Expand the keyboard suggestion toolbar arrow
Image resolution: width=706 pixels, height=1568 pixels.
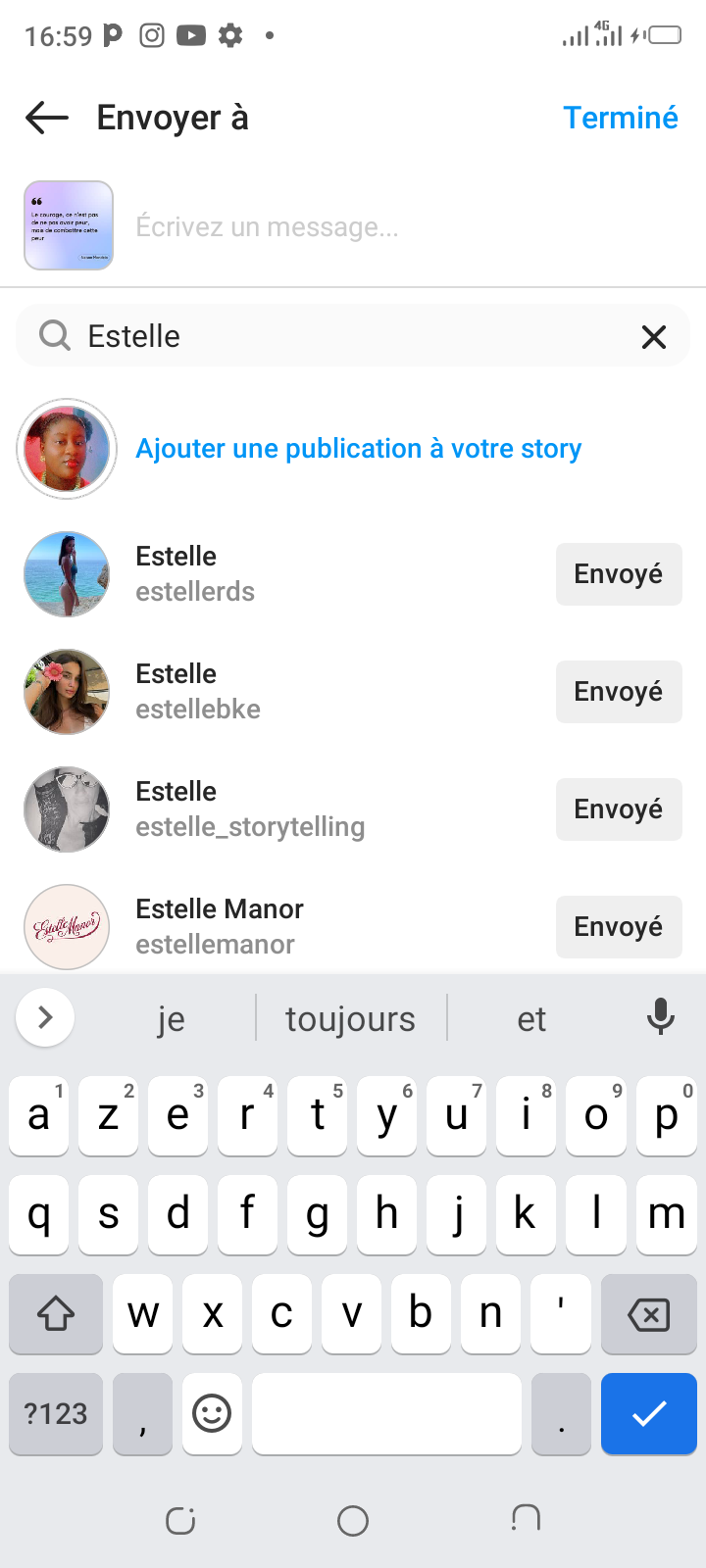pos(45,1017)
